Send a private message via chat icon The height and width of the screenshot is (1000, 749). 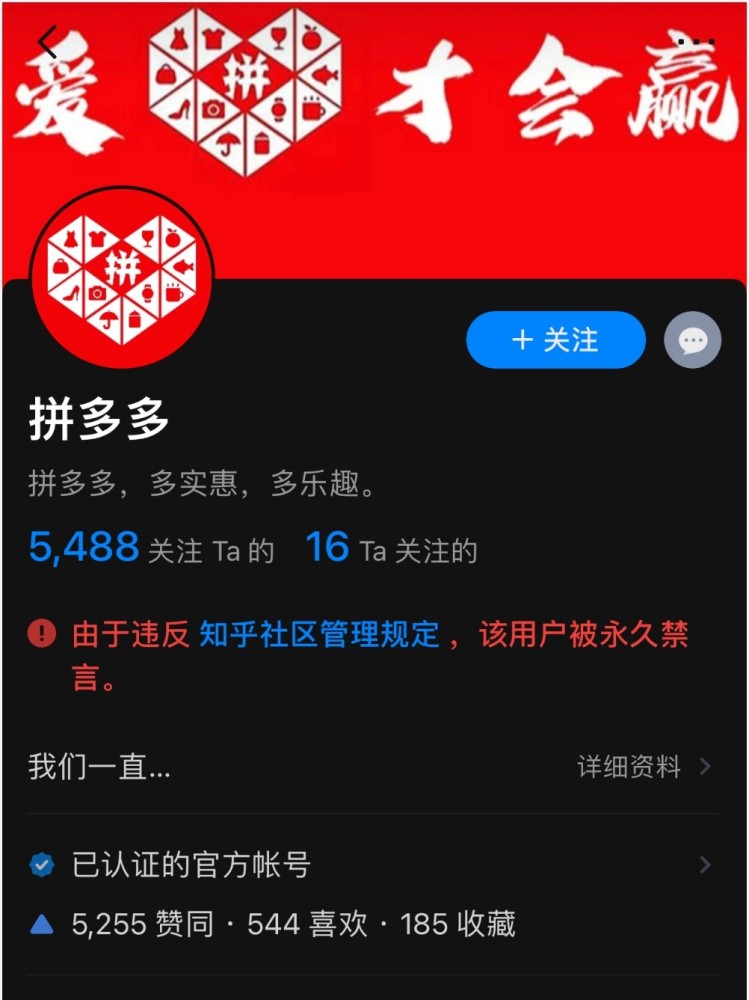pos(692,341)
